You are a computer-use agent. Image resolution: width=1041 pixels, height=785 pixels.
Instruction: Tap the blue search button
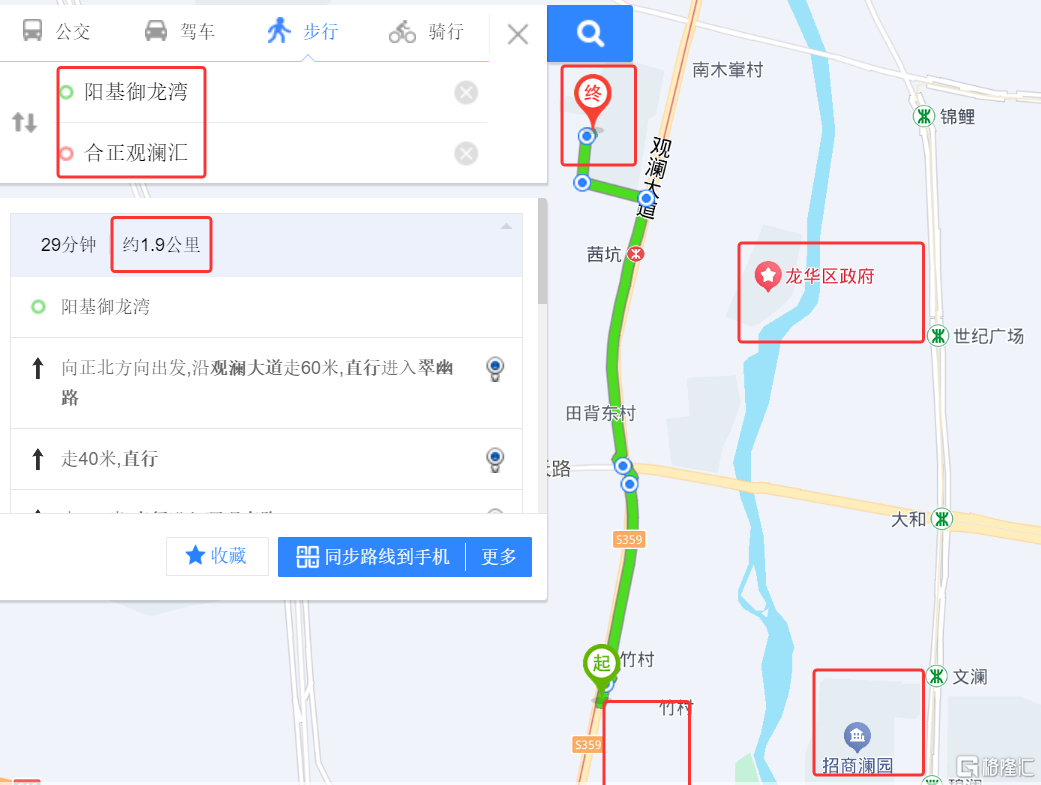click(591, 34)
